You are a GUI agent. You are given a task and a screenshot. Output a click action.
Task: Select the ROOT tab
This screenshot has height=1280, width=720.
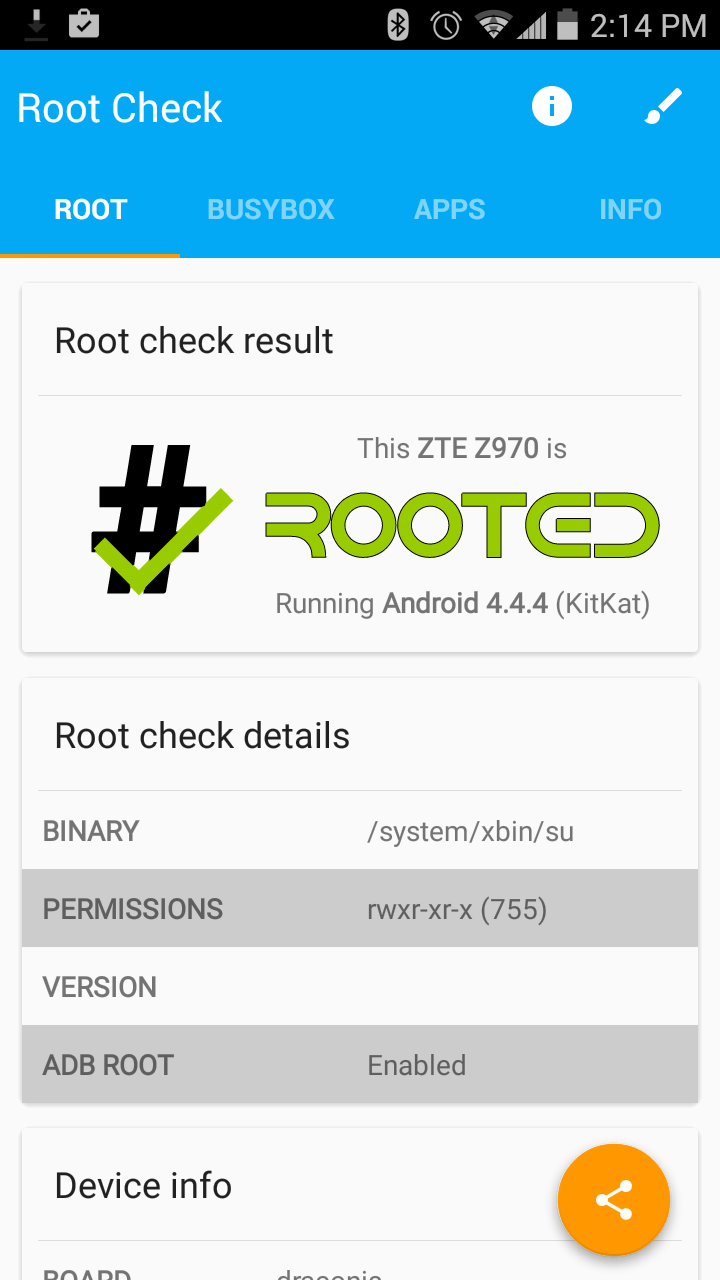(90, 209)
